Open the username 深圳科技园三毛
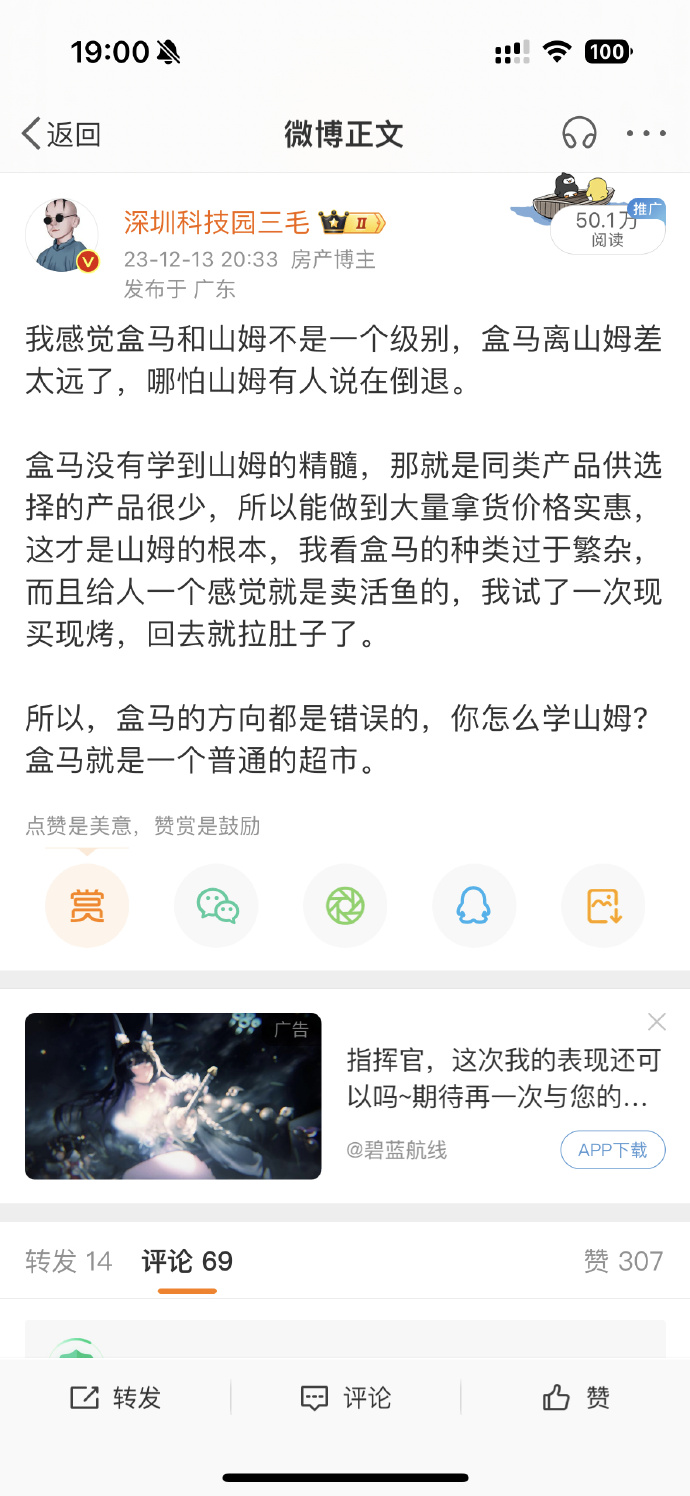Image resolution: width=690 pixels, height=1496 pixels. [x=217, y=222]
